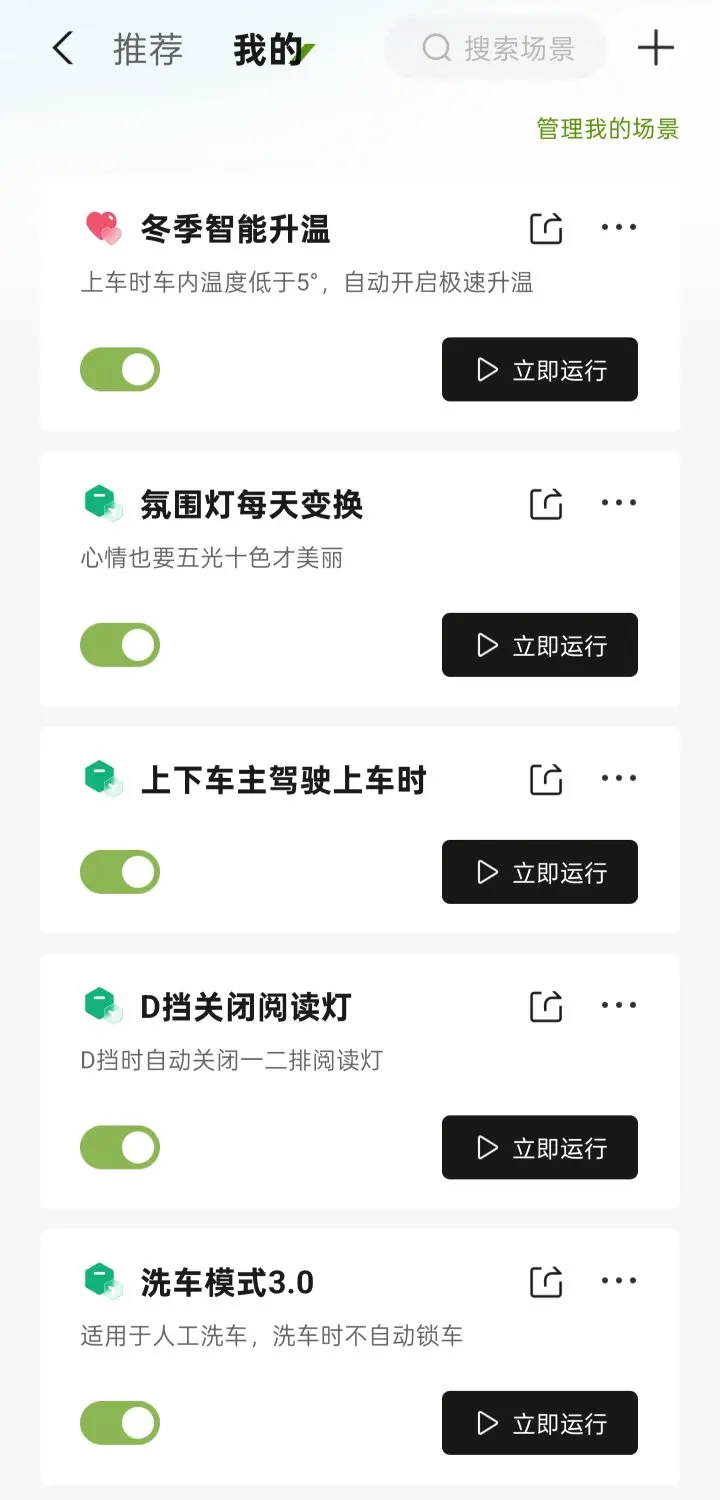Open more options for 洗车模式3.0

619,1281
